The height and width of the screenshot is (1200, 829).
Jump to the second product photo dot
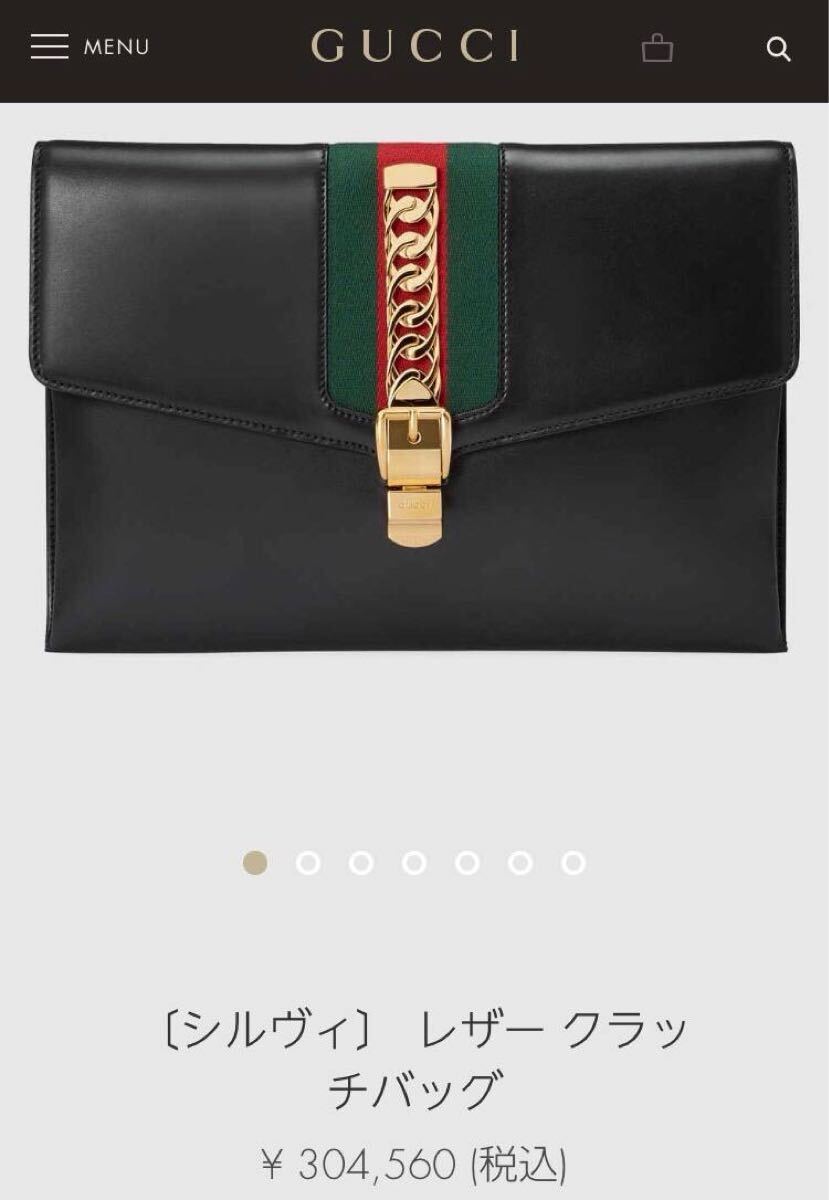coord(308,863)
